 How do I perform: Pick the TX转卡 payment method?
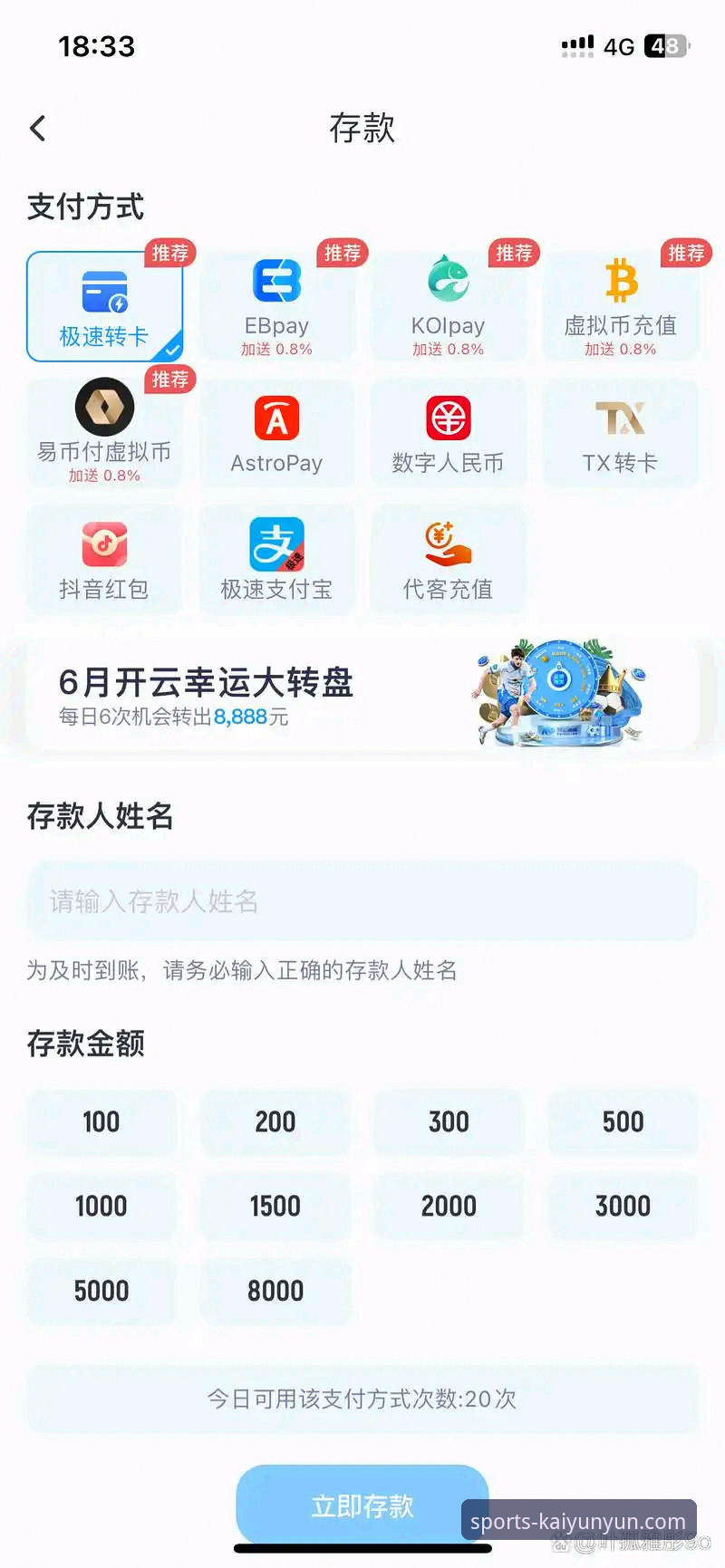click(621, 430)
